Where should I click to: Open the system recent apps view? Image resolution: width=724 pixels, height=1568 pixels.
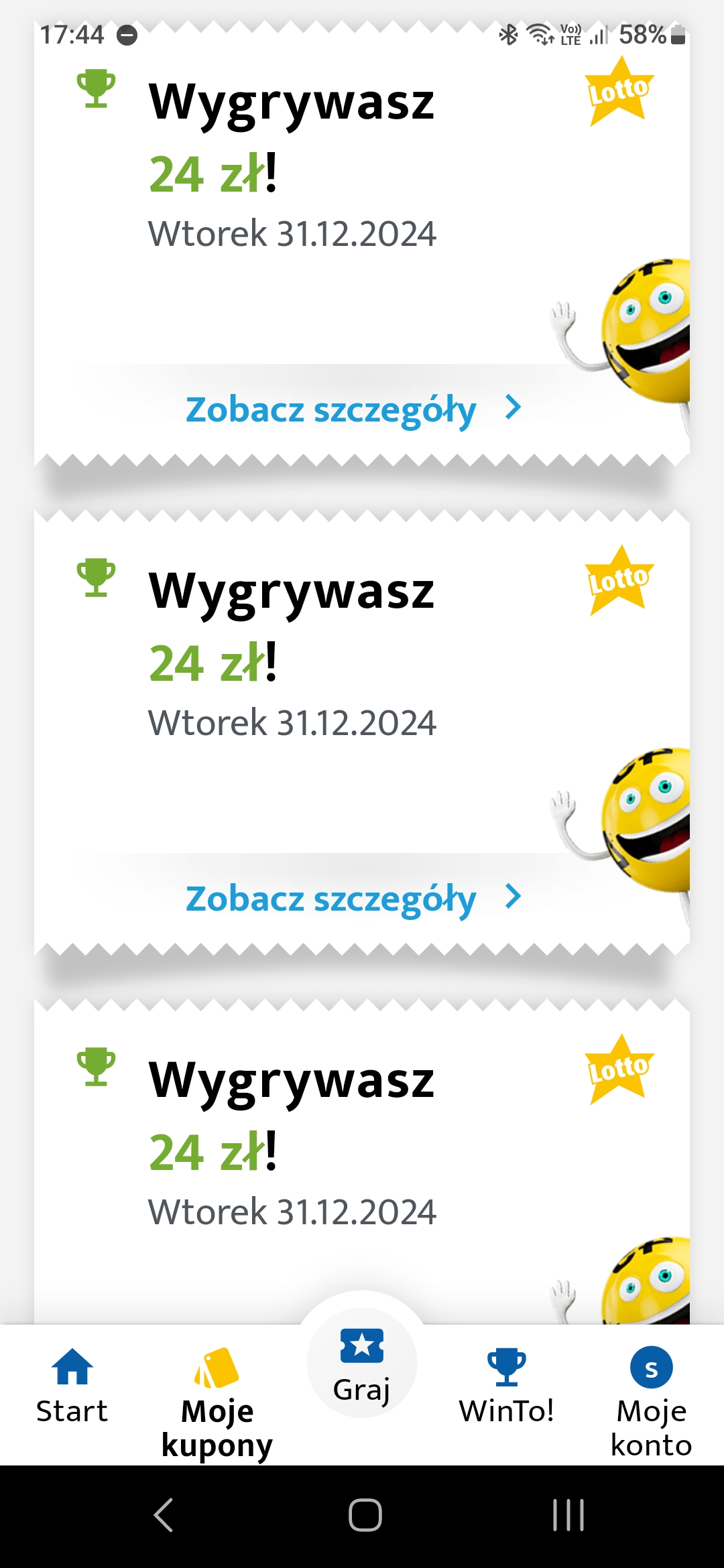click(x=568, y=1514)
